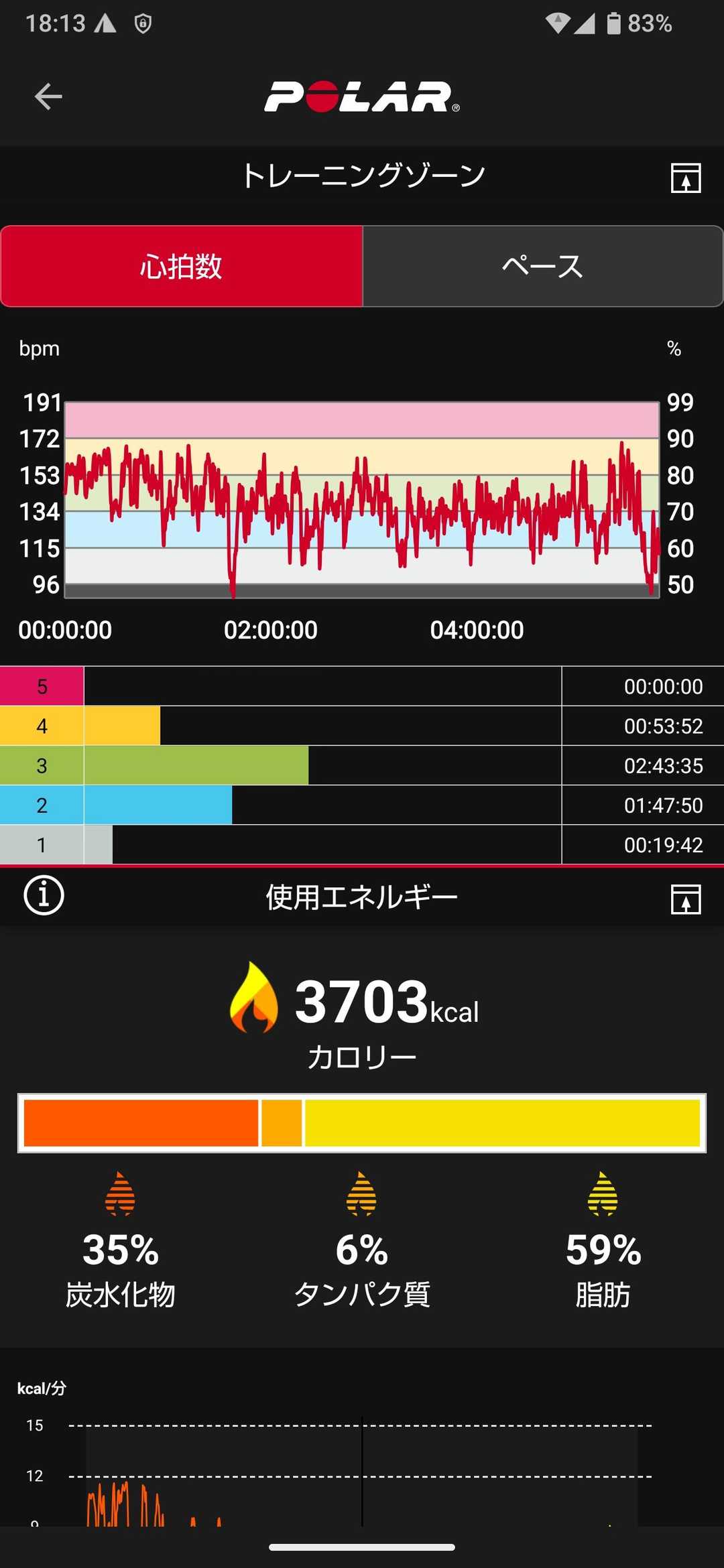Expand the トレーニングゾーン section icon
The height and width of the screenshot is (1568, 724).
[x=686, y=178]
